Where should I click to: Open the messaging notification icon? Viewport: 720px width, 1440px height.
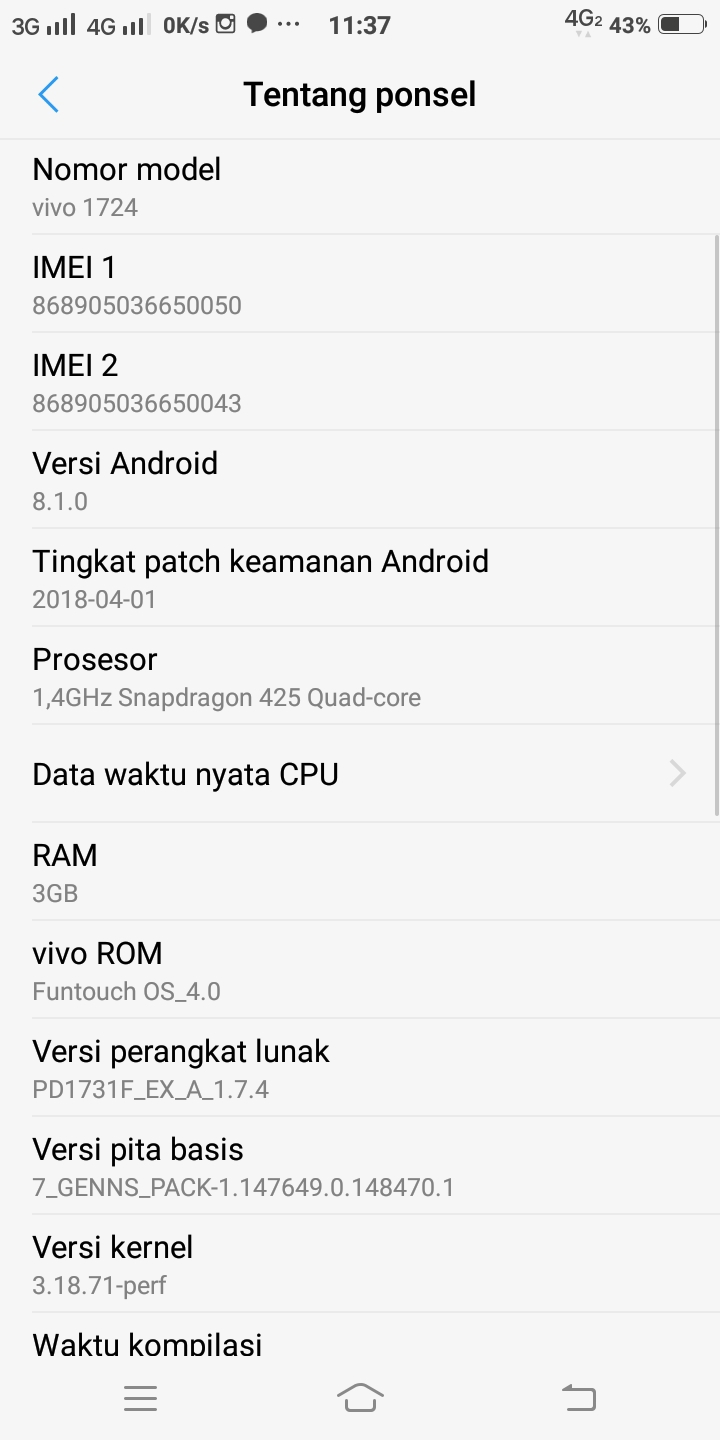[256, 25]
